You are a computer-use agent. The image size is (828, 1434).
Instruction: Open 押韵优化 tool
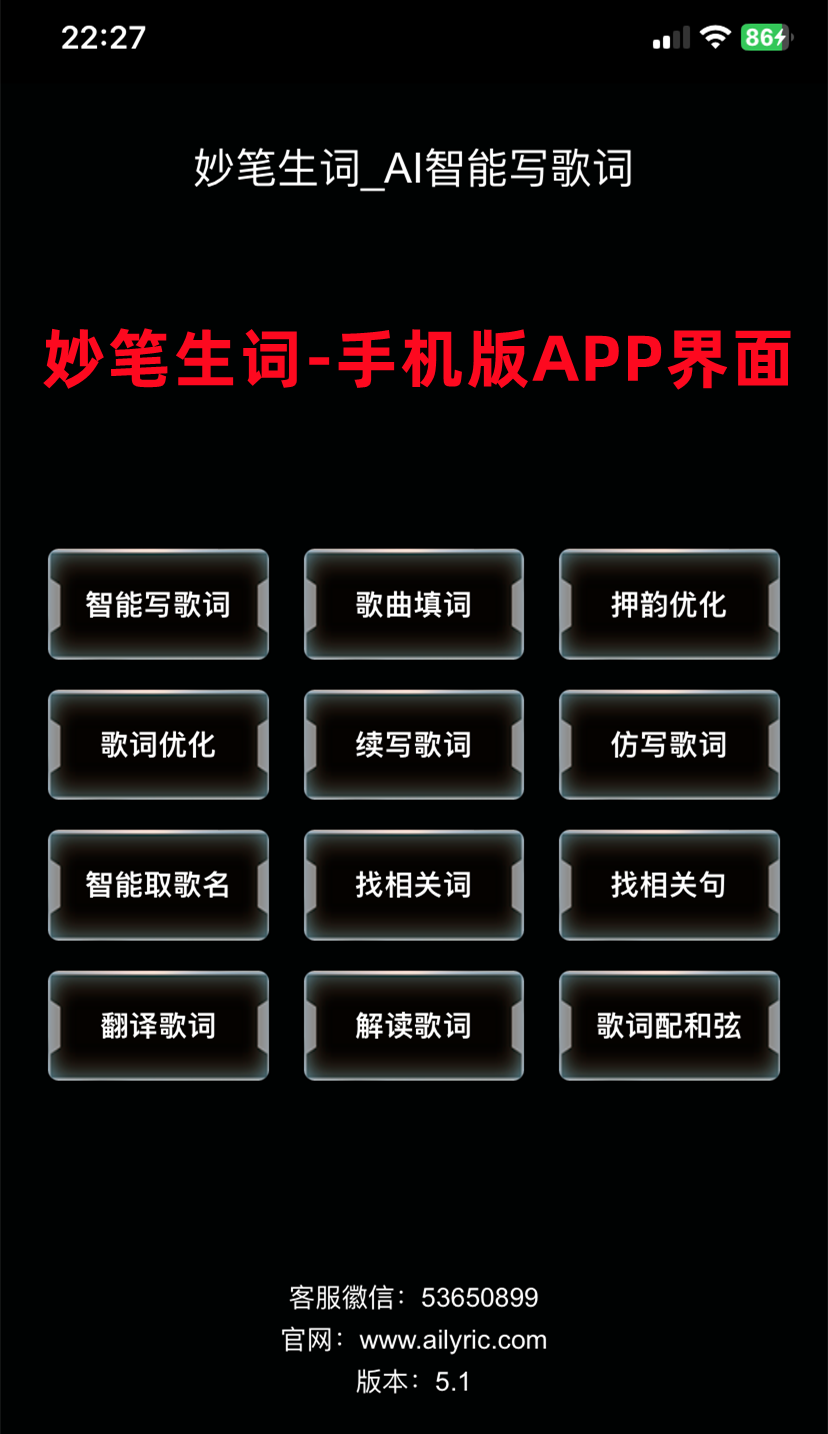(669, 604)
